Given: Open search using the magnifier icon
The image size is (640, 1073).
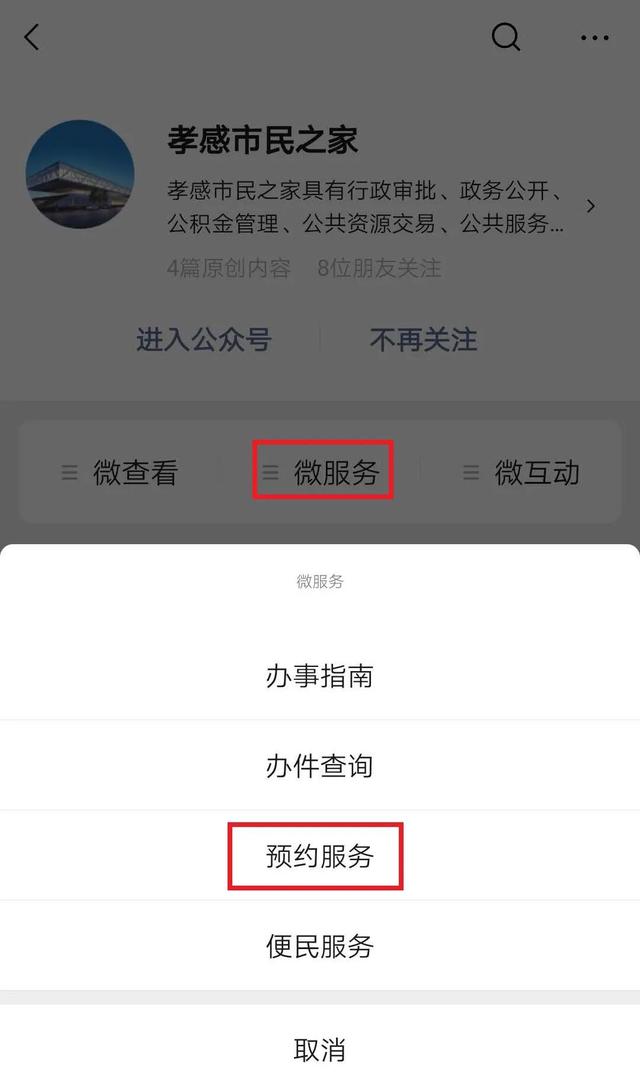Looking at the screenshot, I should coord(506,37).
